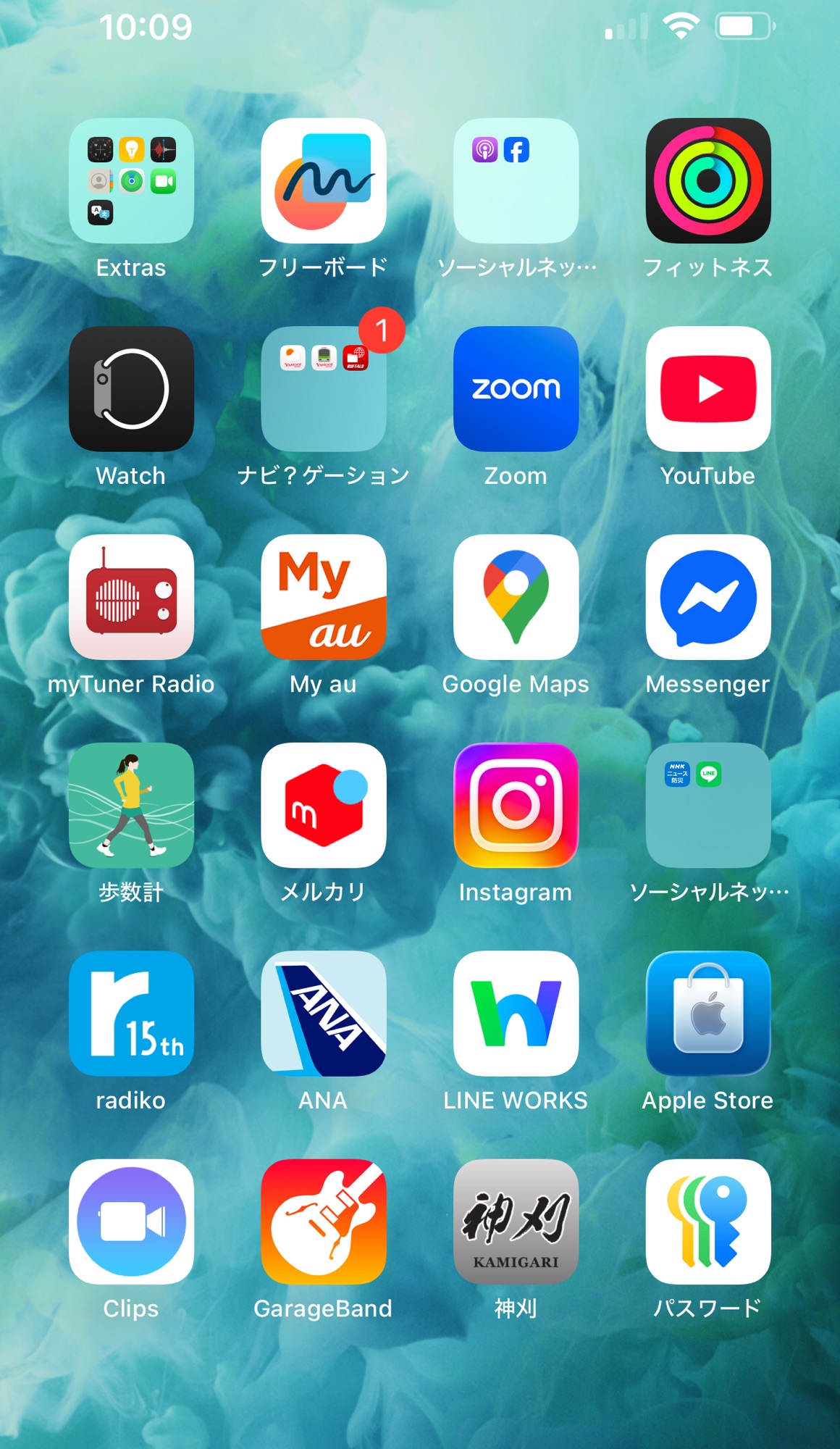This screenshot has height=1449, width=840.
Task: Launch GarageBand
Action: [x=323, y=1222]
